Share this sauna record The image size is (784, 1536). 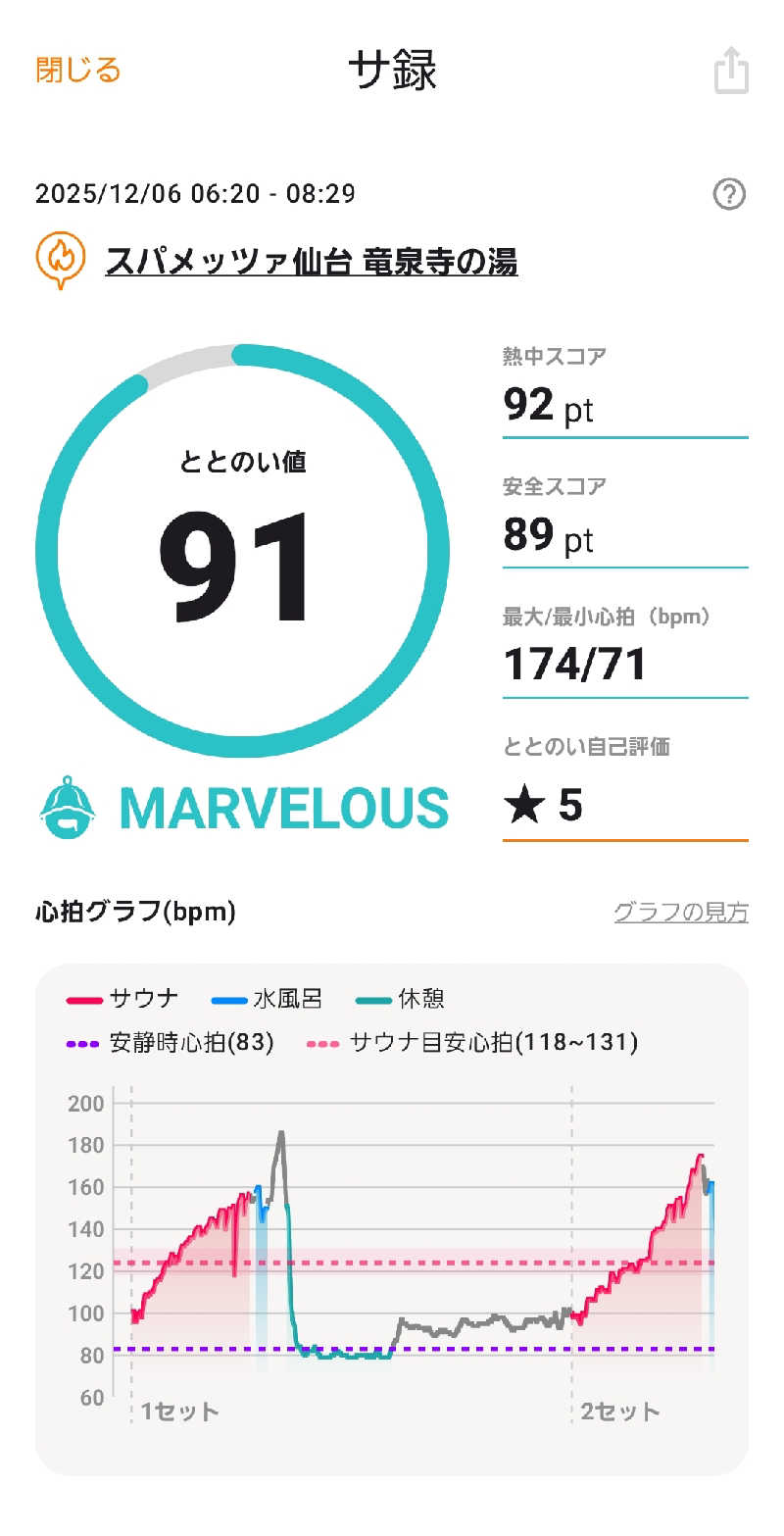(731, 71)
